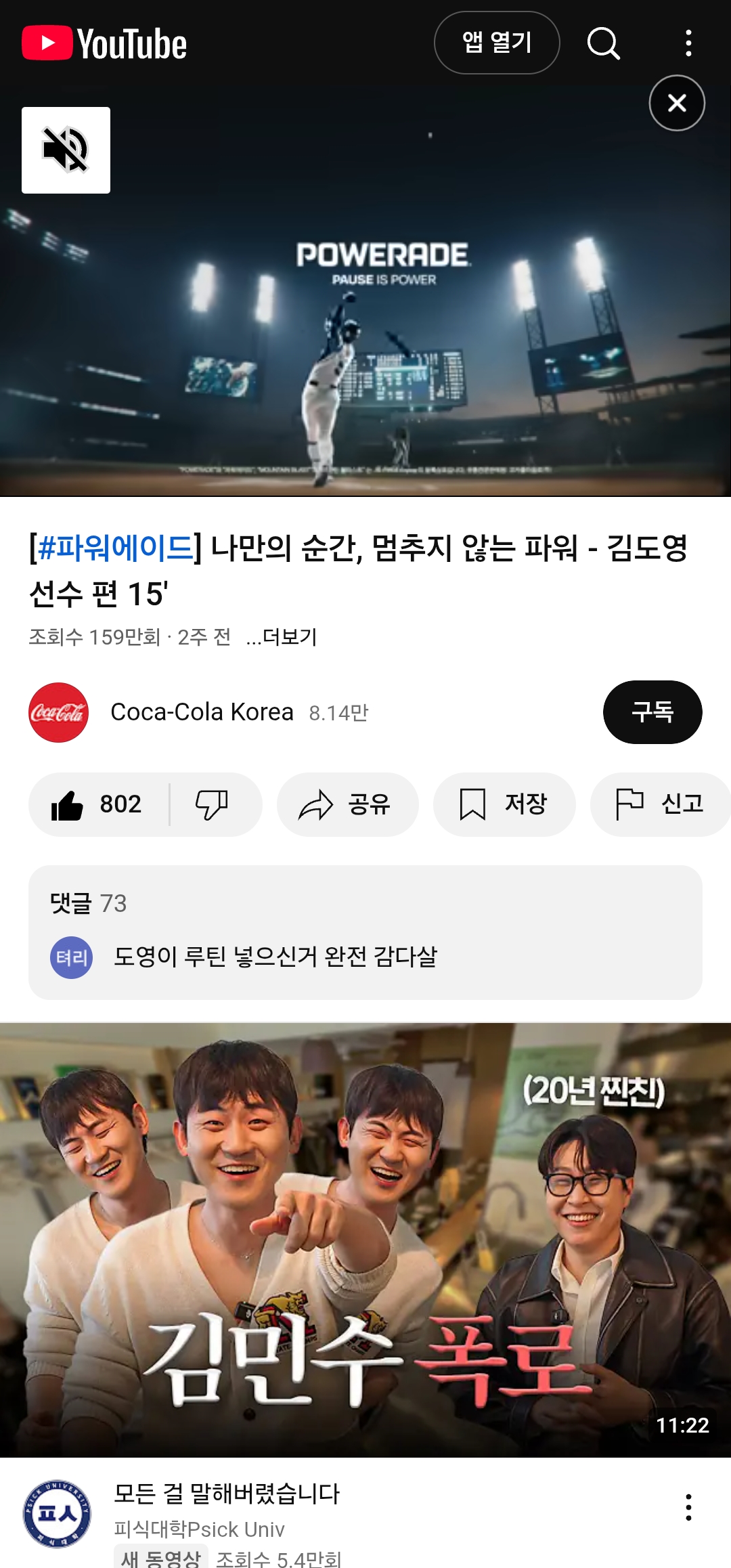This screenshot has width=731, height=1568.
Task: Share the video via 공유
Action: [x=347, y=804]
